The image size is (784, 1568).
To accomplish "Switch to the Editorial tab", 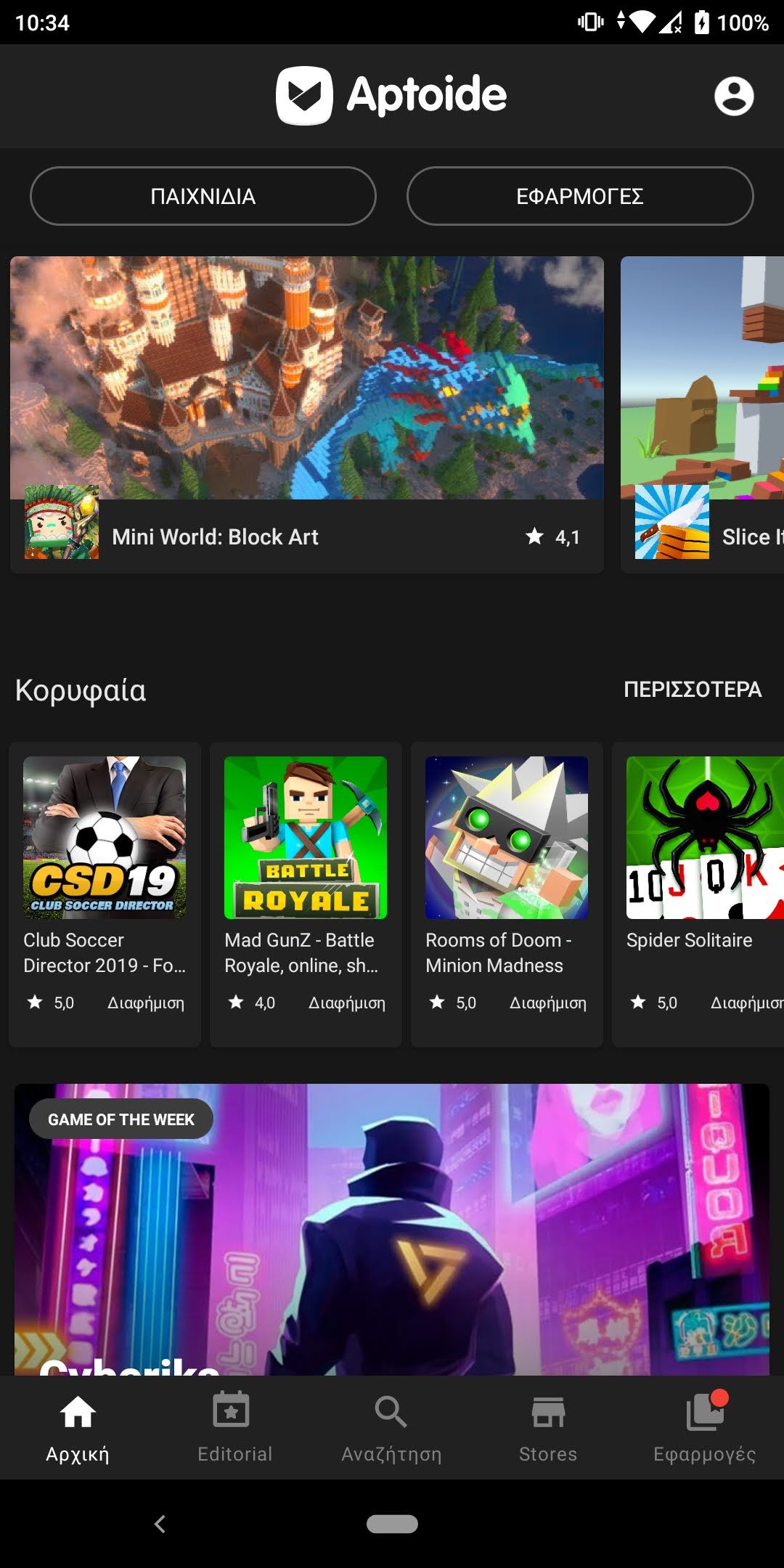I will pyautogui.click(x=234, y=1427).
